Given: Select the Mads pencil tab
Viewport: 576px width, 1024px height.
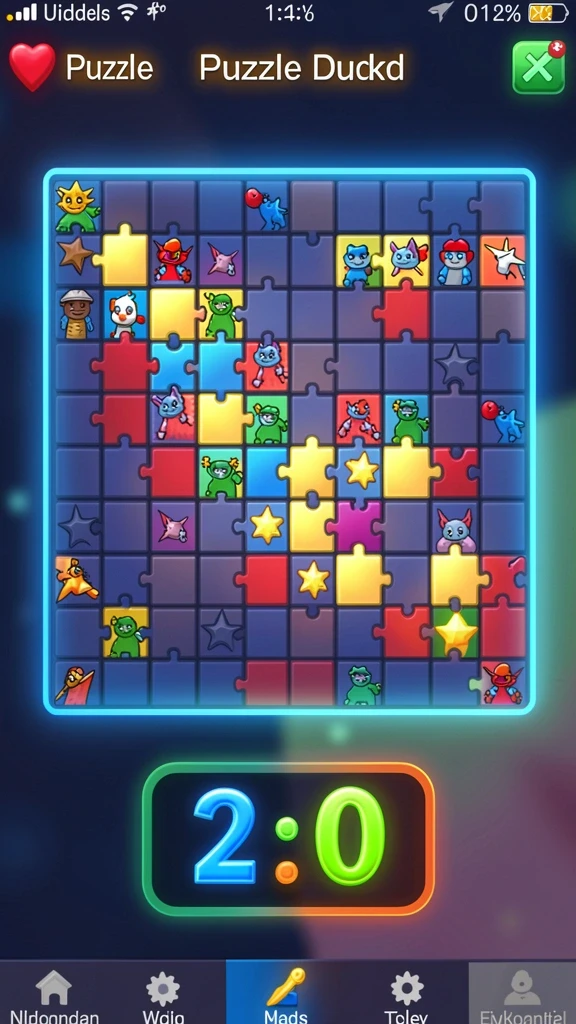Looking at the screenshot, I should (287, 993).
